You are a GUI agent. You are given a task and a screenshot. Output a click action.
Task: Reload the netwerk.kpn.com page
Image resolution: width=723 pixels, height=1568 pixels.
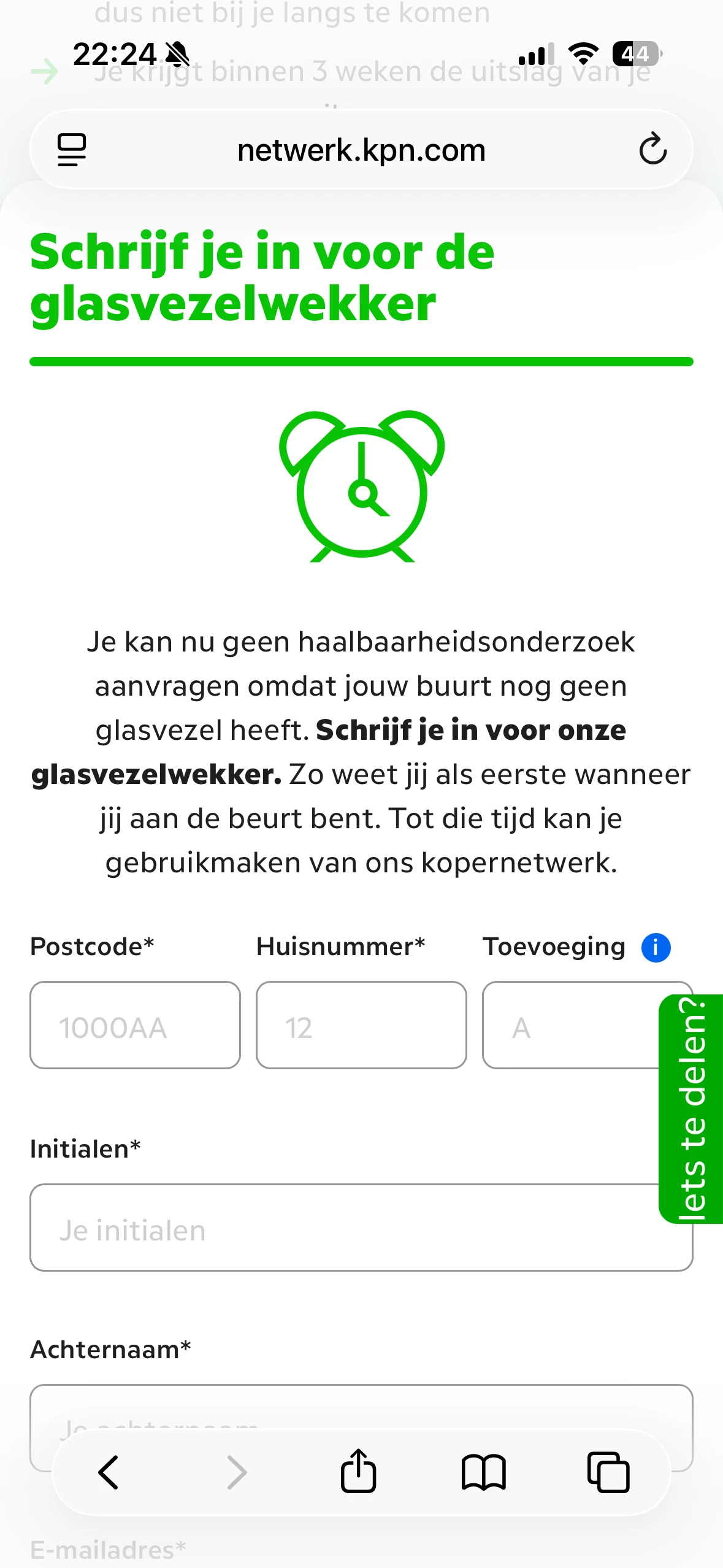(652, 150)
